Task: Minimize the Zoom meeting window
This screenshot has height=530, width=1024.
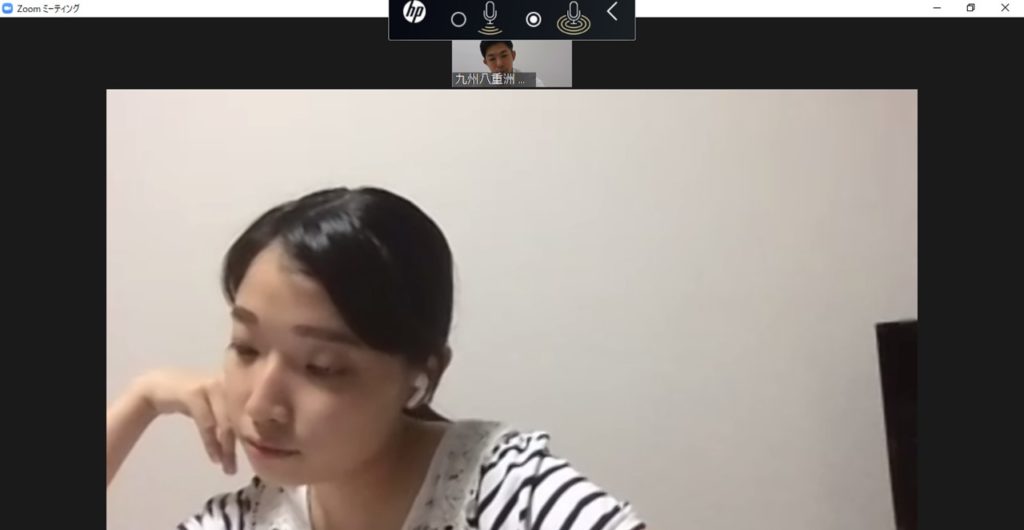Action: coord(936,8)
